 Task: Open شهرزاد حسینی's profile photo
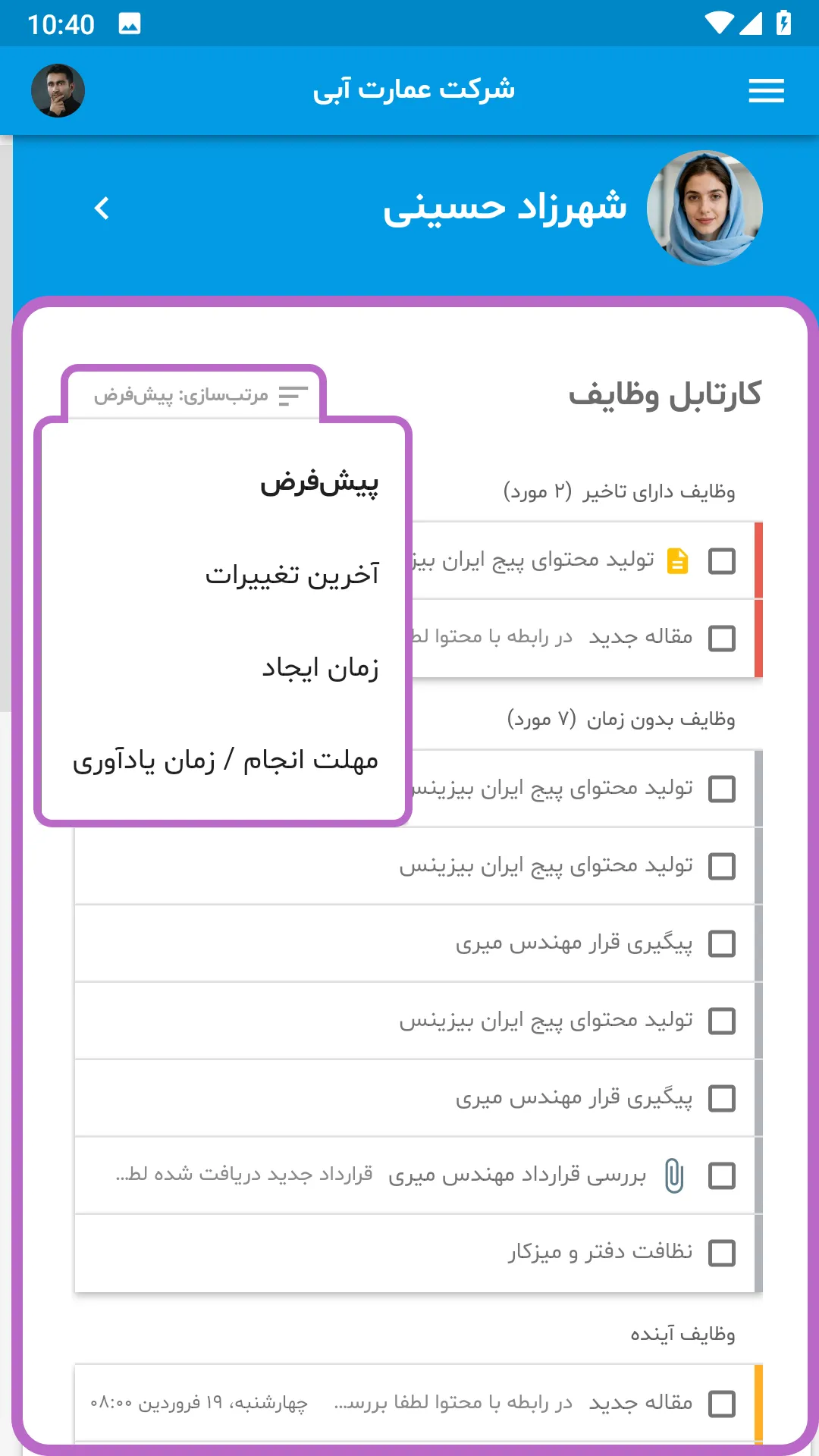704,208
